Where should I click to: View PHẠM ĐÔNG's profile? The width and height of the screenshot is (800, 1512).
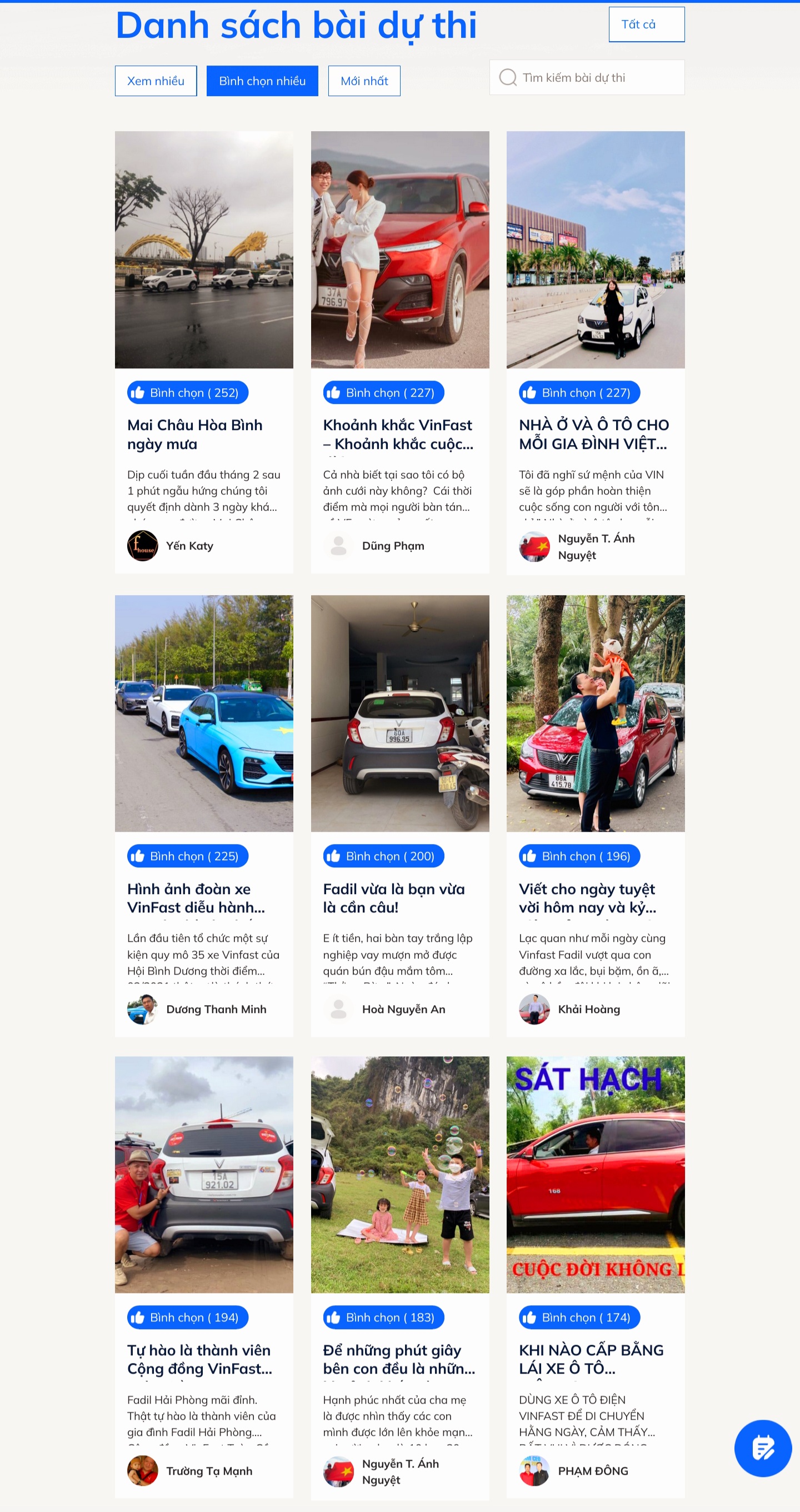[593, 1470]
